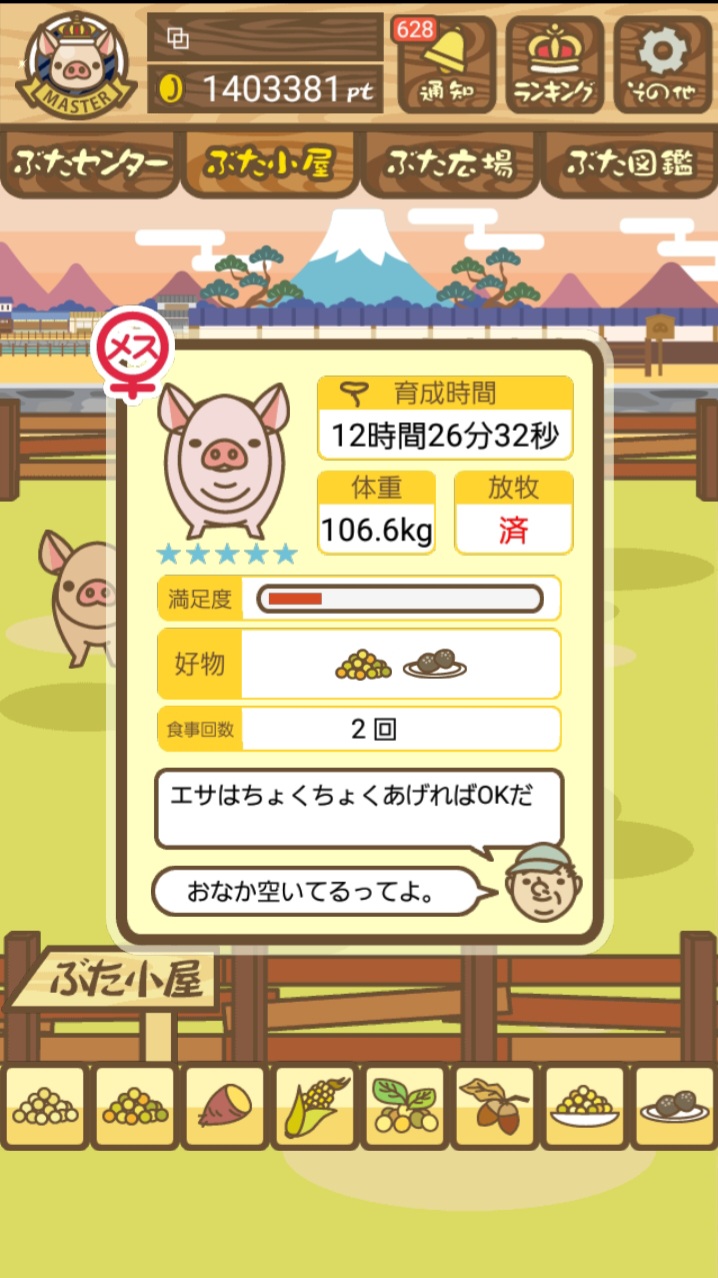Select the ぶた小屋 tab
The image size is (718, 1278).
coord(268,162)
